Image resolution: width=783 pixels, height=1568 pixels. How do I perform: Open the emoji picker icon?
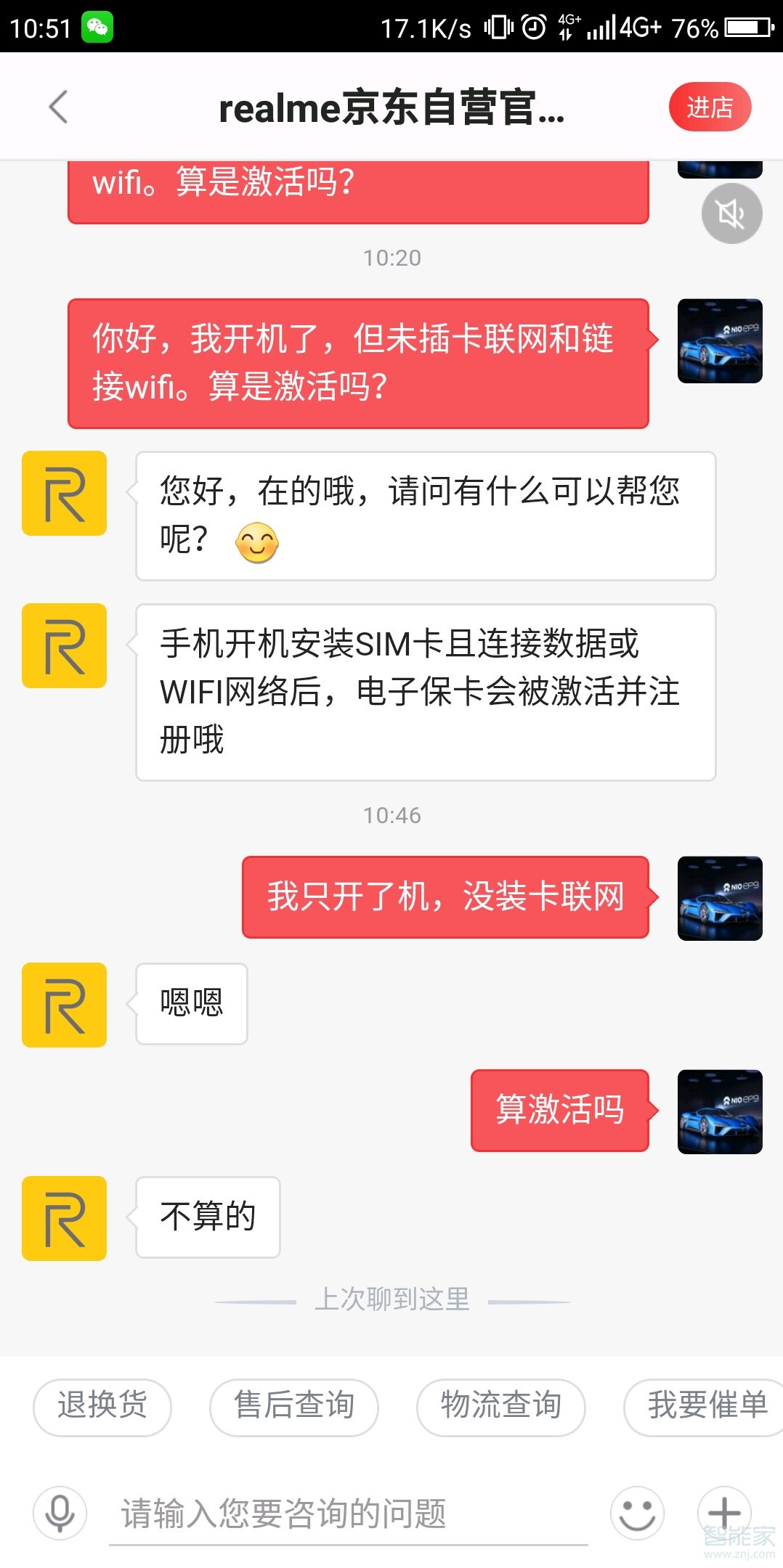point(637,1514)
